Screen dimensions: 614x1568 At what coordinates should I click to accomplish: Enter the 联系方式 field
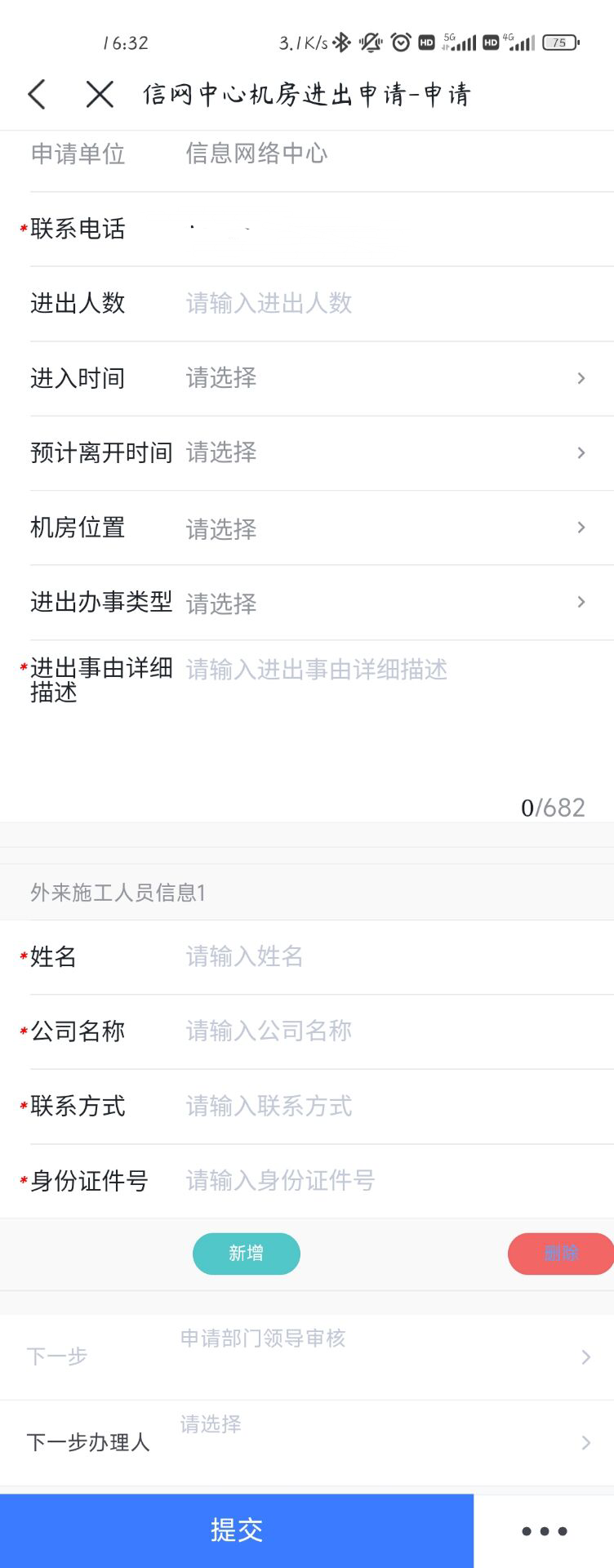(384, 1107)
